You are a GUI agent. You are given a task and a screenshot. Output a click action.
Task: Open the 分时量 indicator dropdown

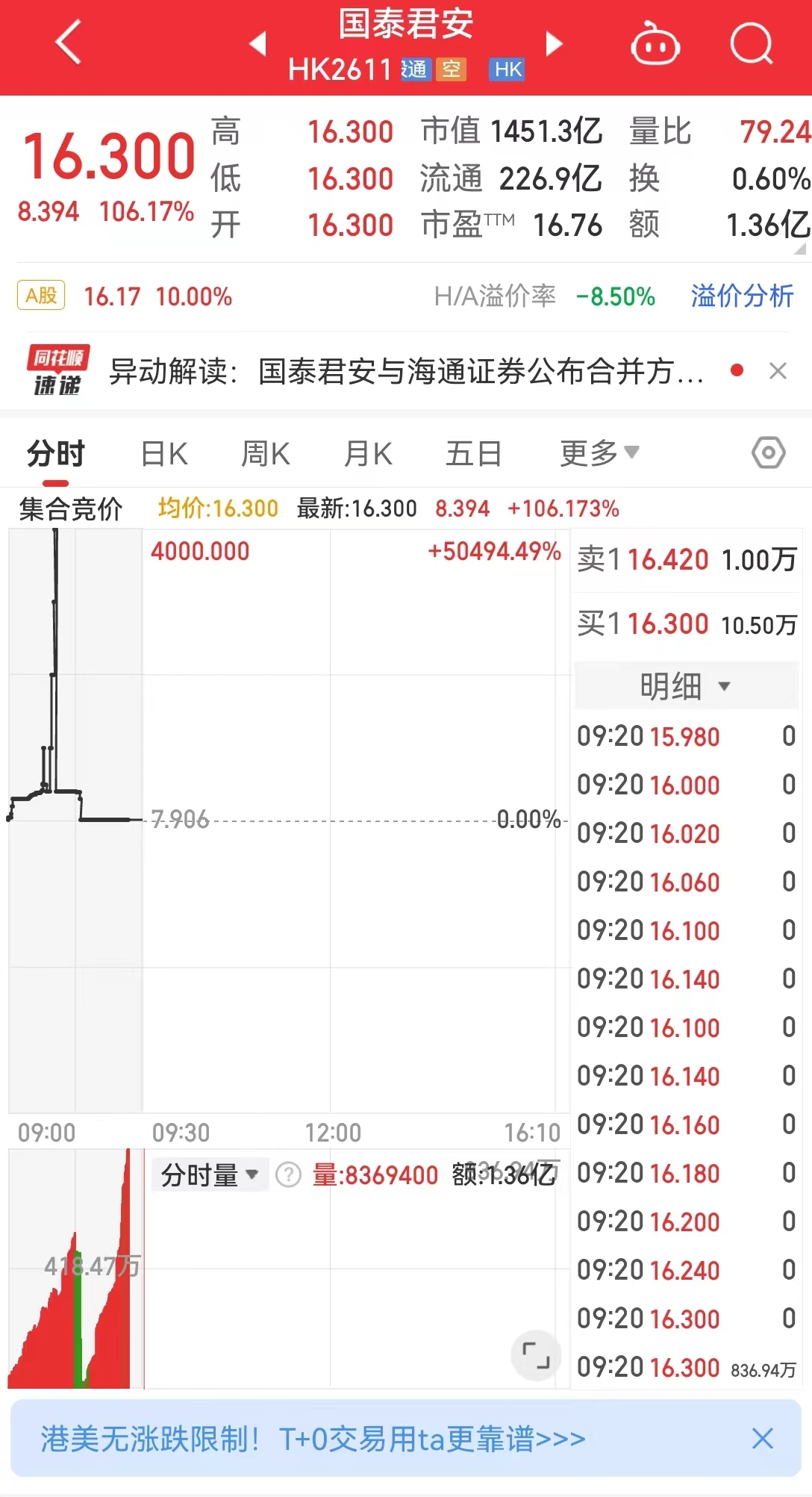click(x=210, y=1175)
